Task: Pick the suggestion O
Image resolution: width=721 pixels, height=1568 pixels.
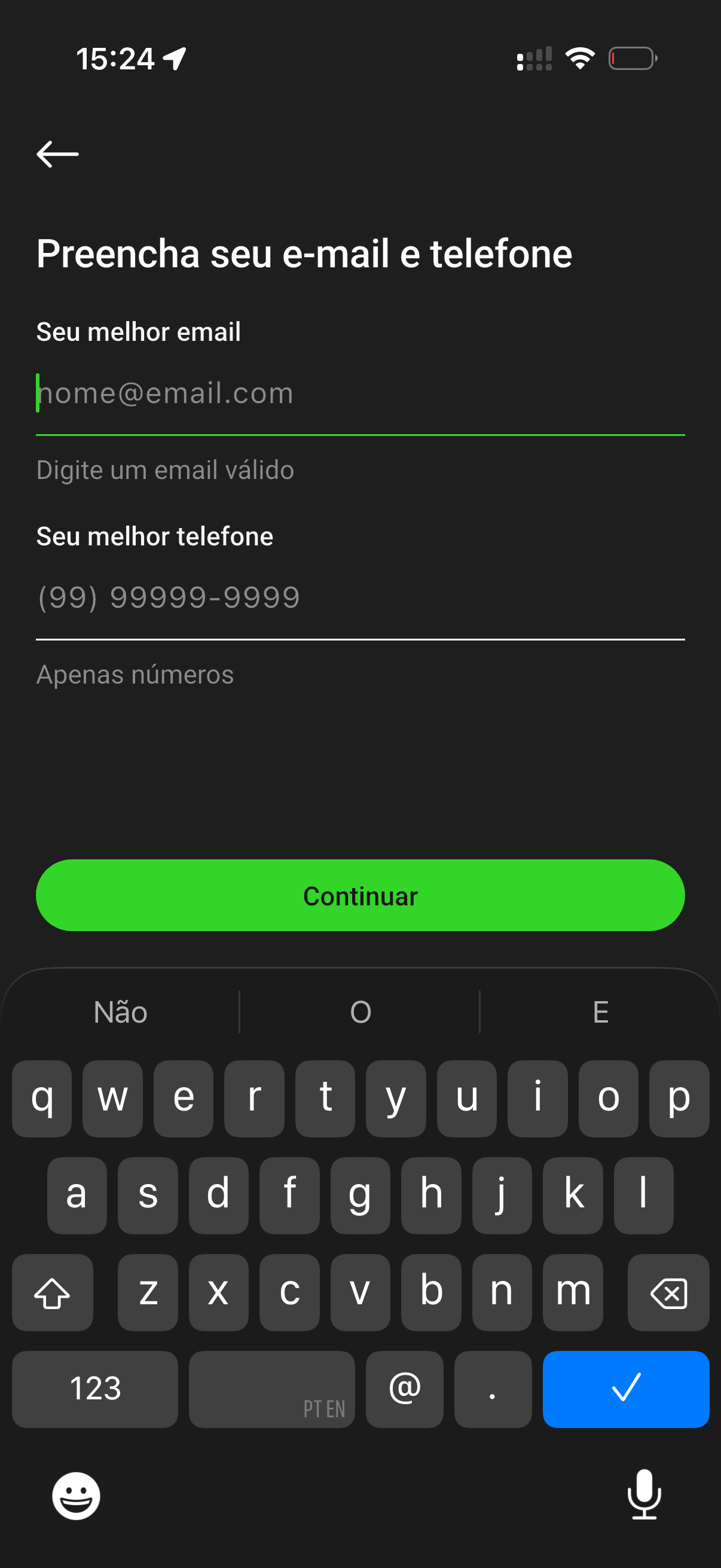Action: click(360, 1012)
